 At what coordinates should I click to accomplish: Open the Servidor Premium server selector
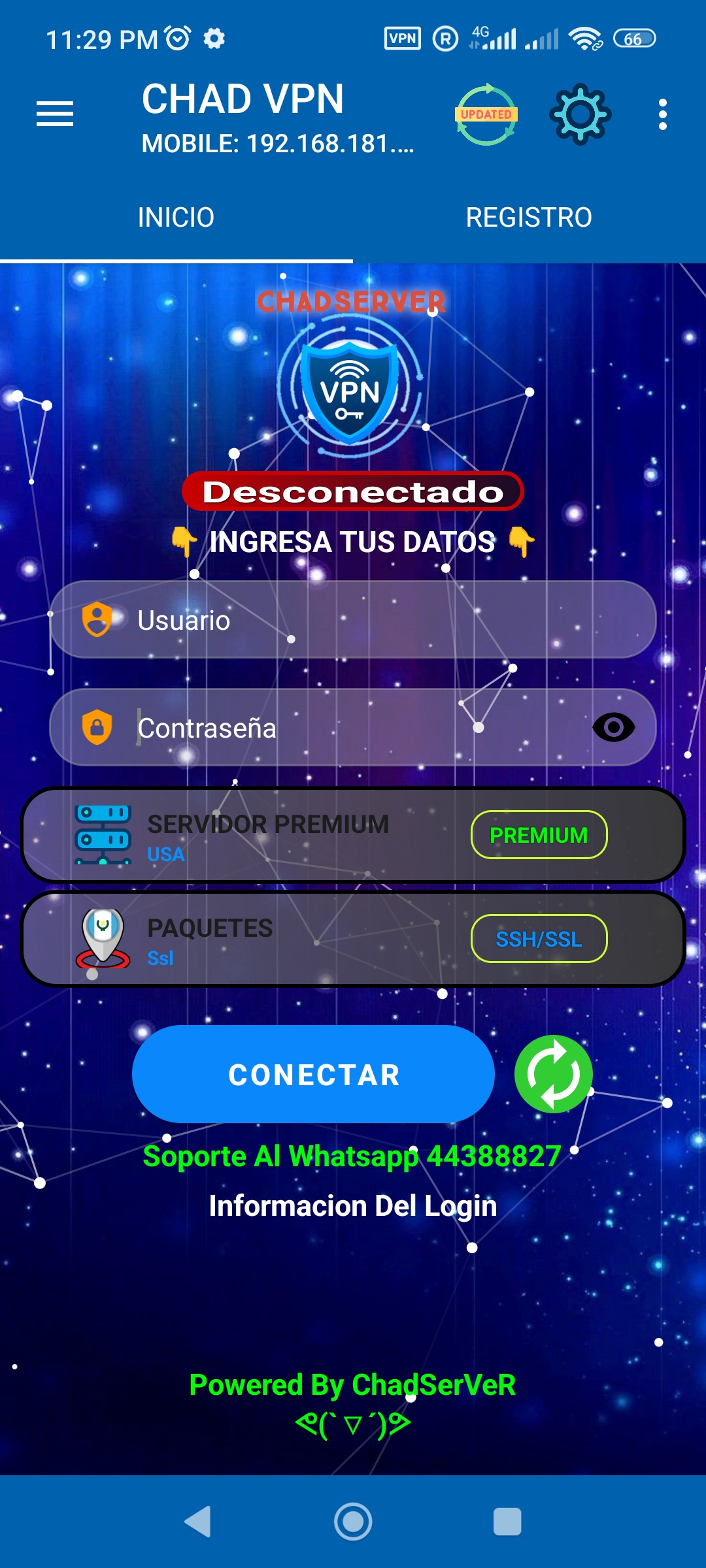pyautogui.click(x=353, y=836)
